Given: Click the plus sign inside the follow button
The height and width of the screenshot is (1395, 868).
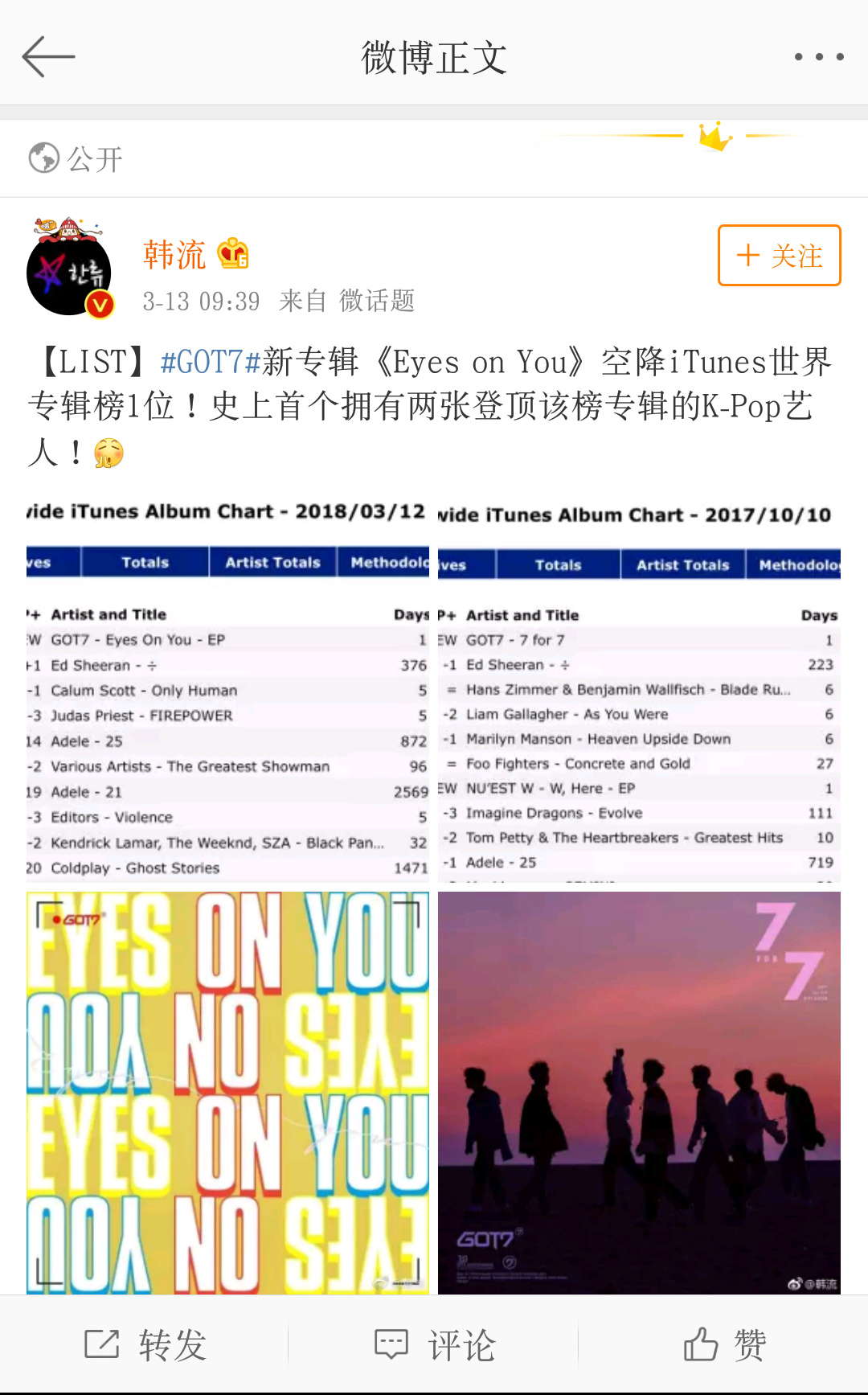Looking at the screenshot, I should 749,256.
